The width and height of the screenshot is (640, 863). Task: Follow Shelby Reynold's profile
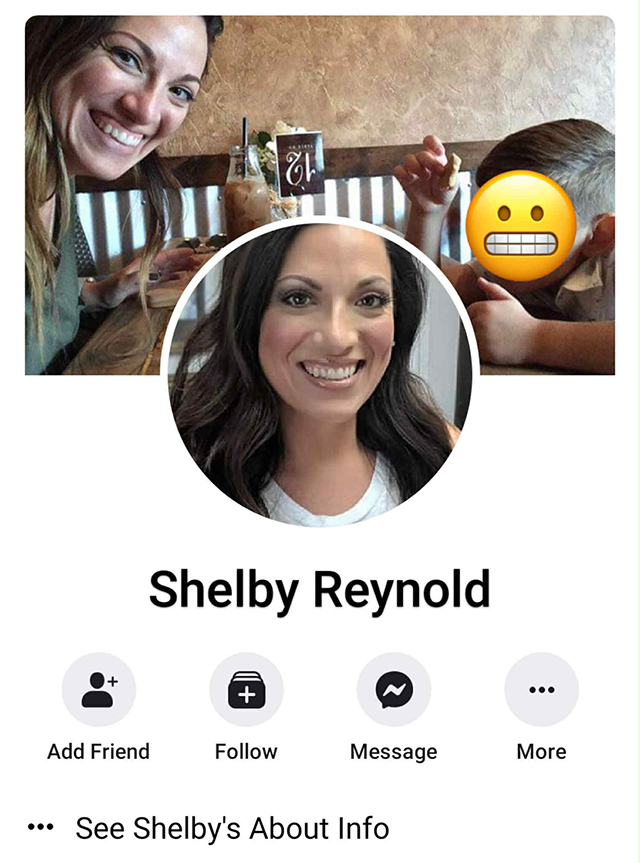pyautogui.click(x=246, y=690)
